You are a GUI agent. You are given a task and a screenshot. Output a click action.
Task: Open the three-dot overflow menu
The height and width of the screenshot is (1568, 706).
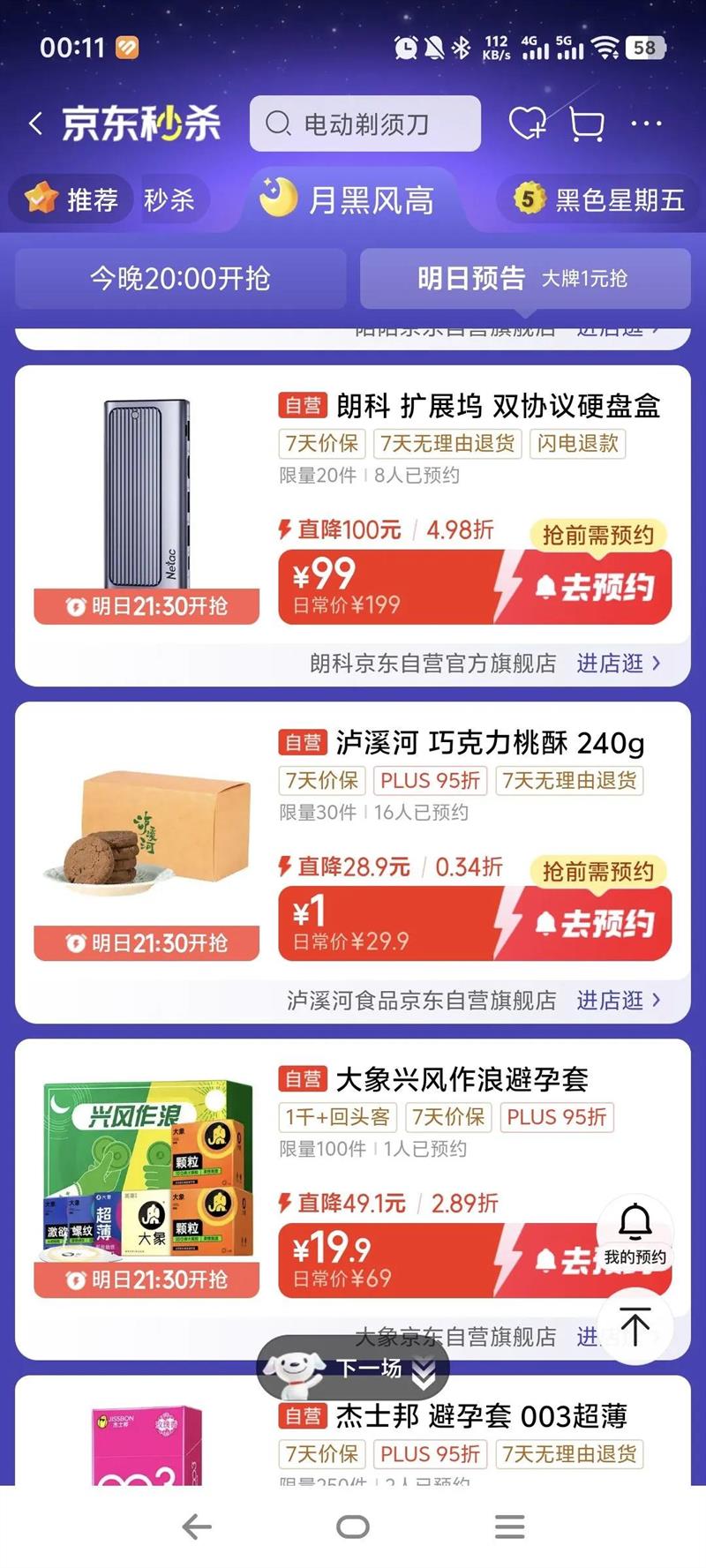646,124
